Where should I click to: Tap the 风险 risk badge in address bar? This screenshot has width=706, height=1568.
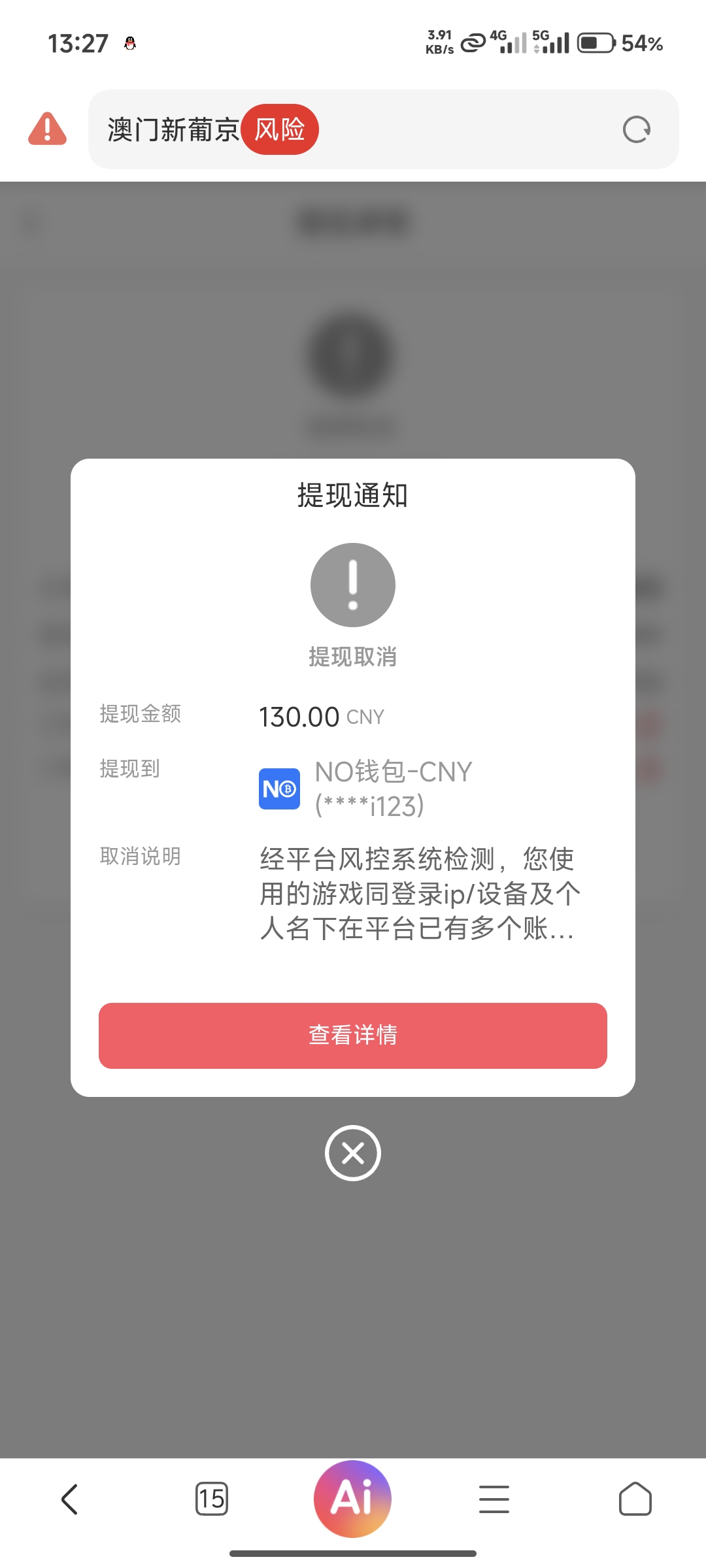280,129
